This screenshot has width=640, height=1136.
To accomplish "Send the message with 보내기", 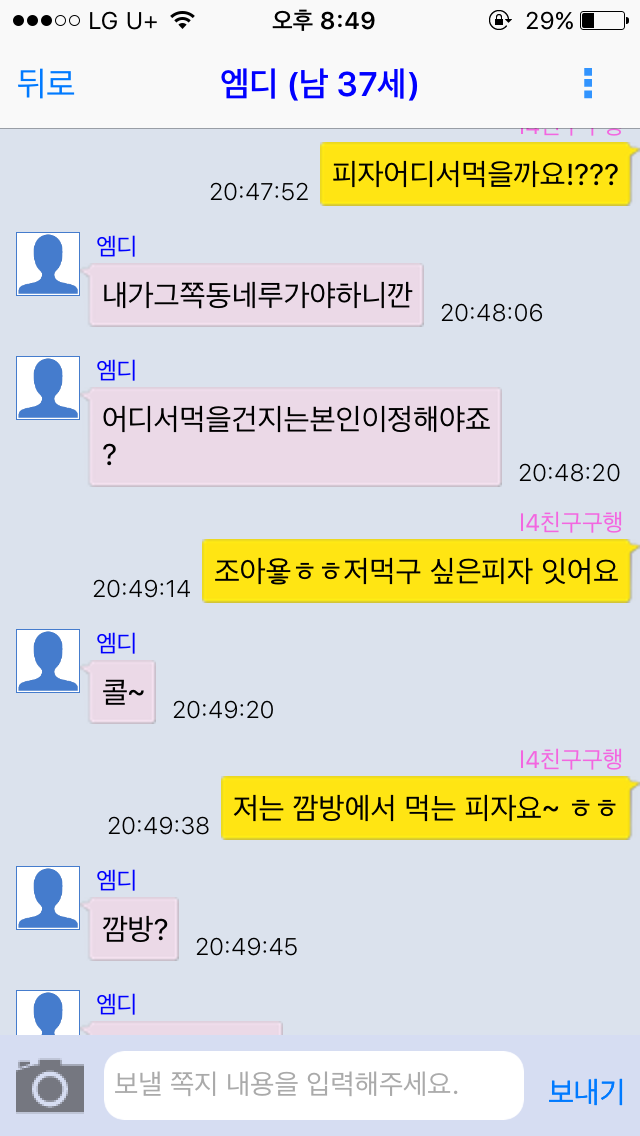I will point(586,1090).
